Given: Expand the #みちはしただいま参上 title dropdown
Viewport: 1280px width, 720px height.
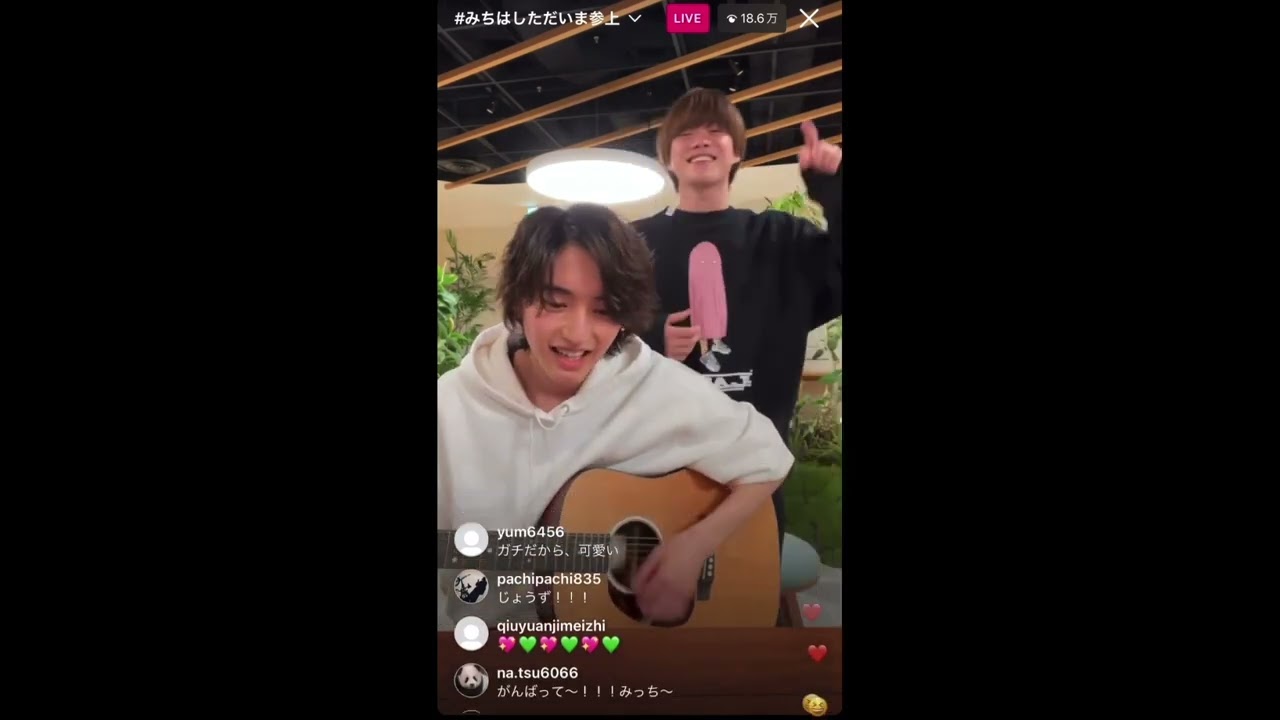Looking at the screenshot, I should pyautogui.click(x=634, y=18).
